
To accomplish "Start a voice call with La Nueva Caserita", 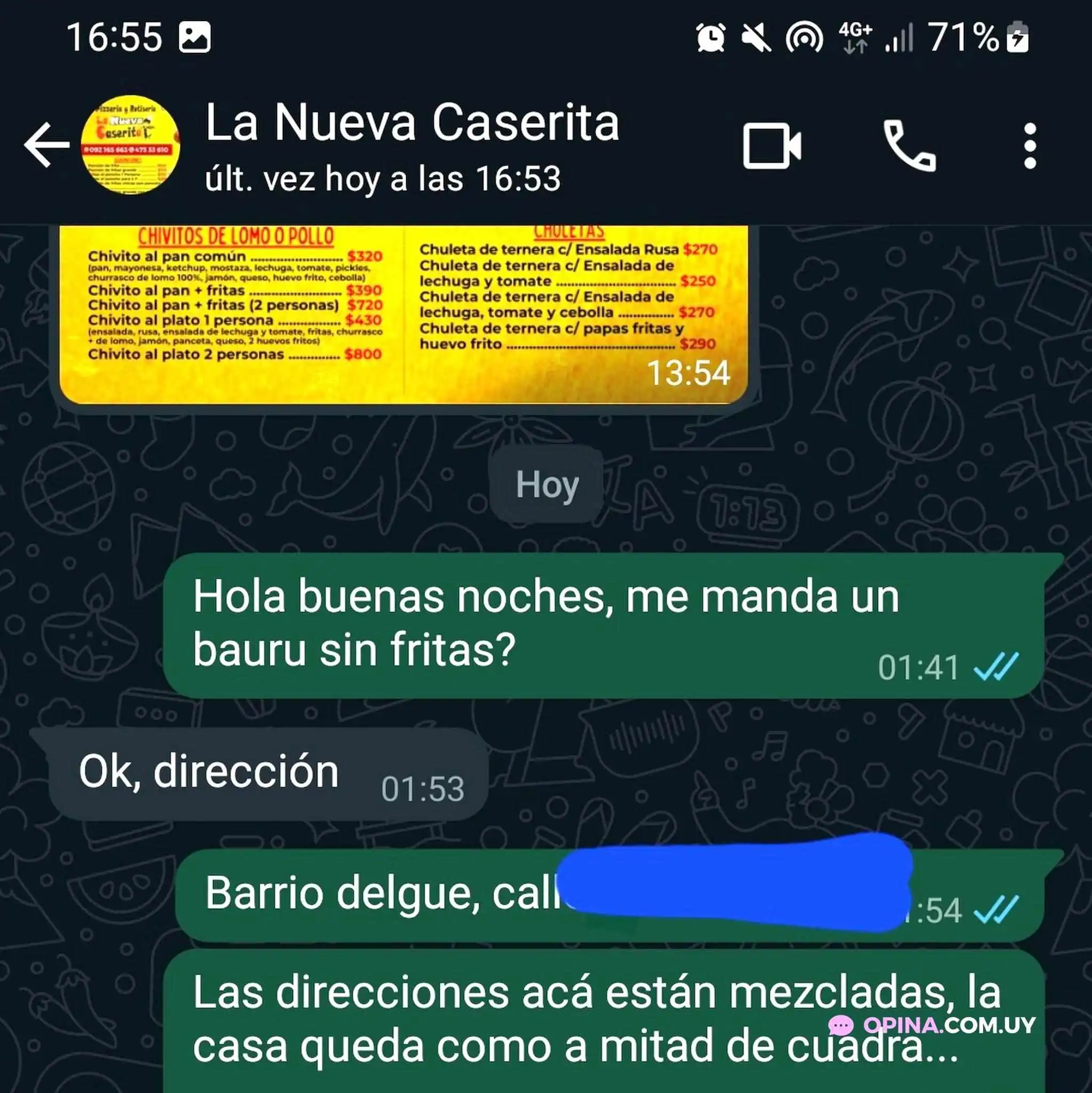I will (x=909, y=146).
